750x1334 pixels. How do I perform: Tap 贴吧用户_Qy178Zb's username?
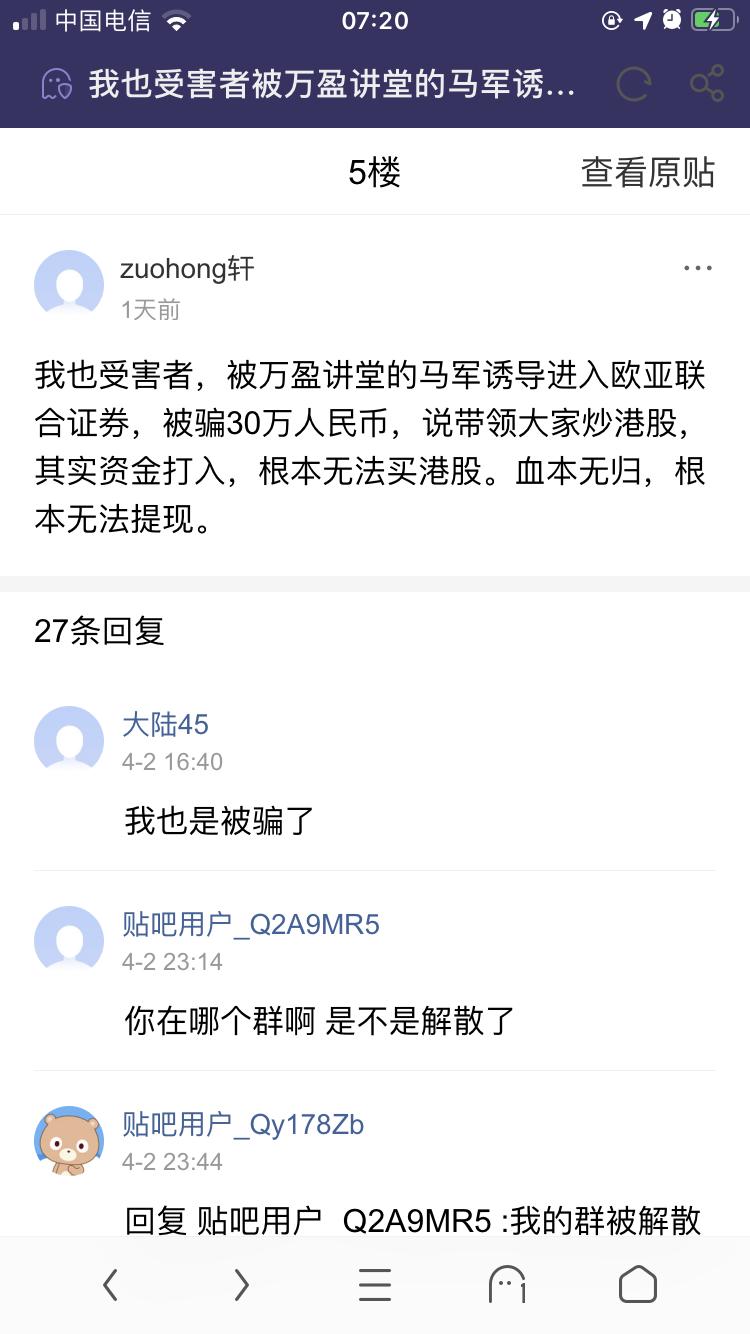click(245, 1125)
